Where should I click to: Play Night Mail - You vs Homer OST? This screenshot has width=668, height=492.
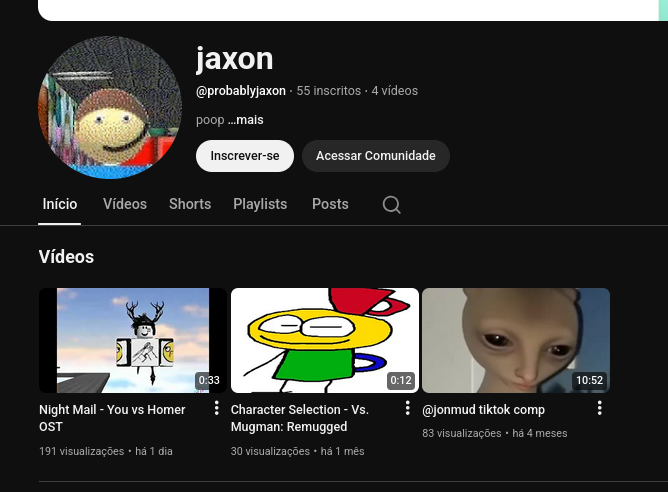pyautogui.click(x=132, y=340)
